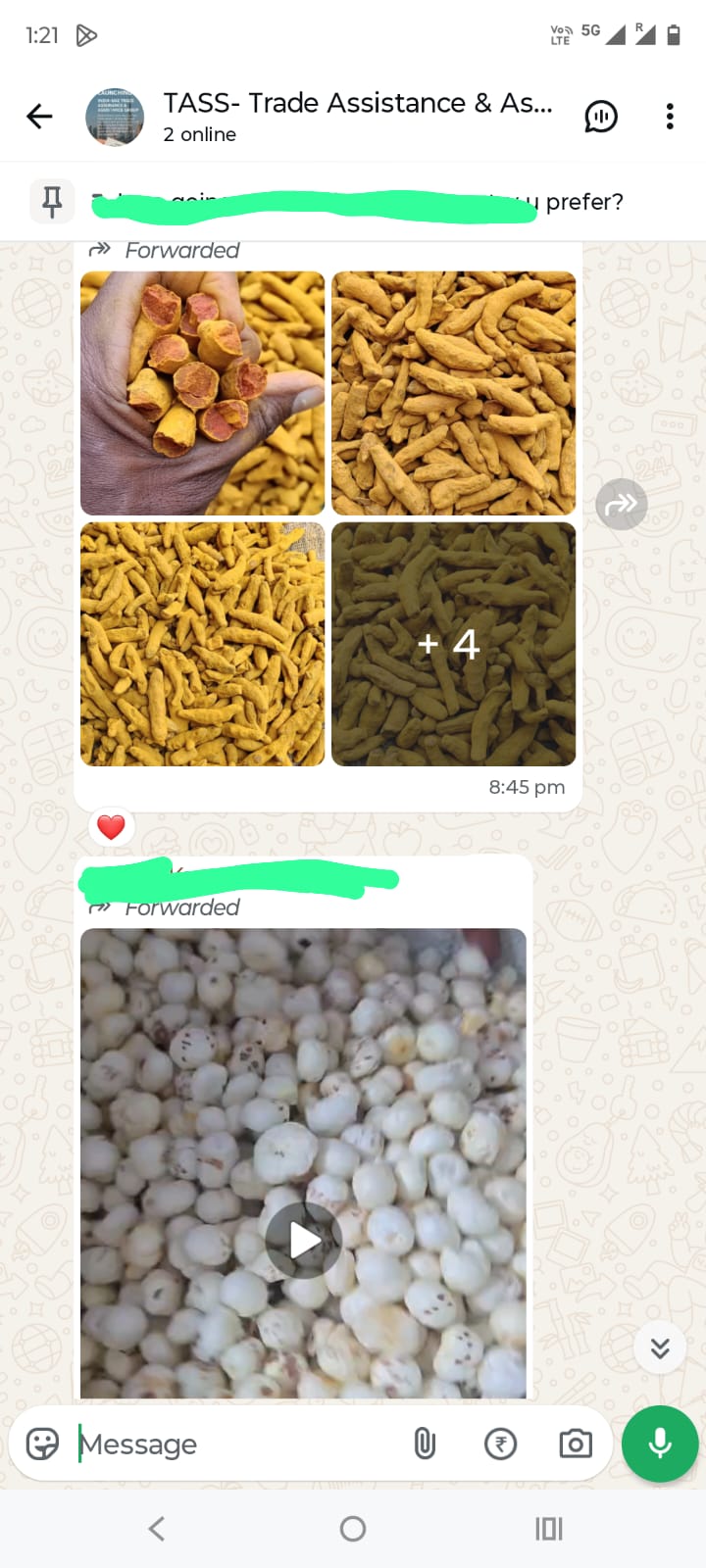Image resolution: width=706 pixels, height=1568 pixels.
Task: Click the pinned message pin icon
Action: (52, 201)
